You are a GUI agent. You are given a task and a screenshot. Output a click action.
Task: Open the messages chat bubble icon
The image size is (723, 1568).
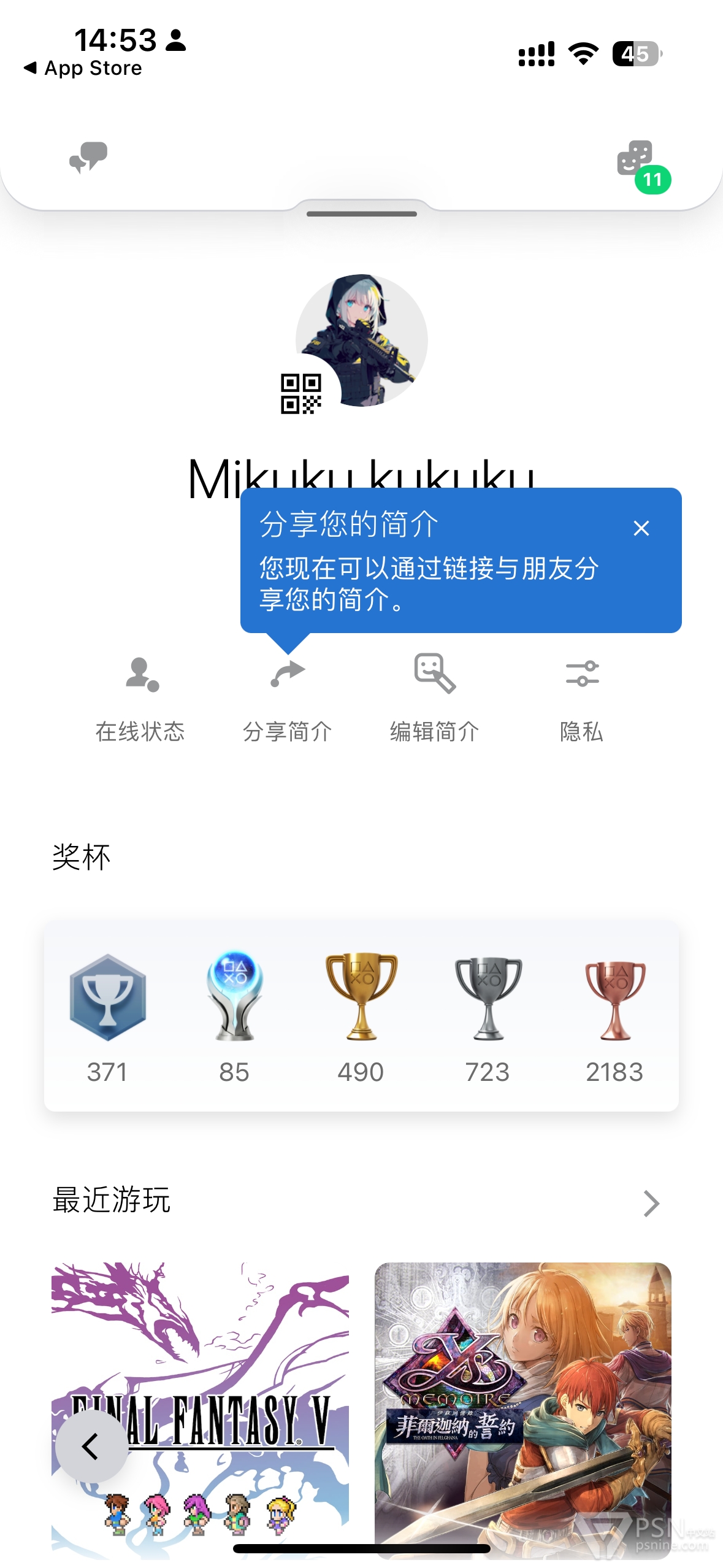tap(88, 158)
